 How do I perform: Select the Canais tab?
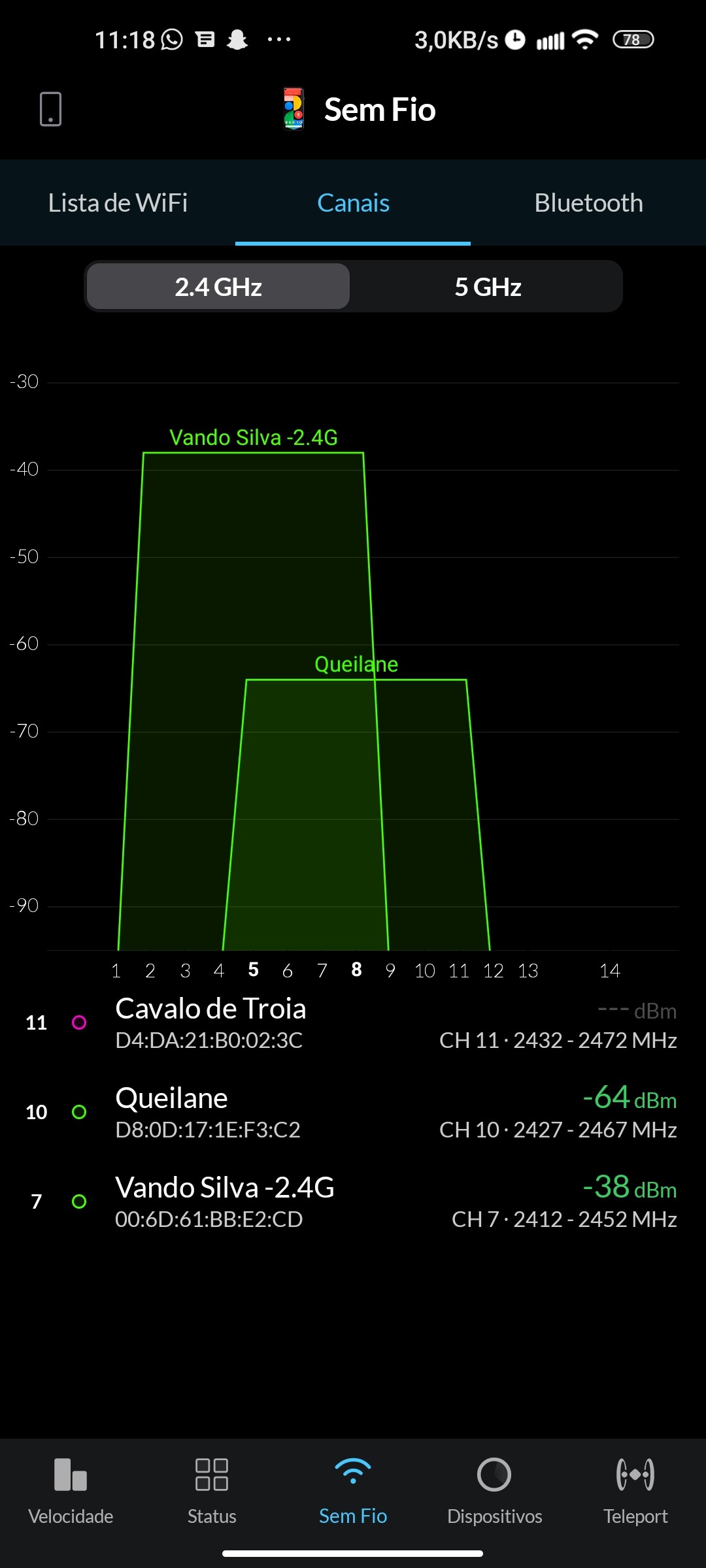point(353,203)
